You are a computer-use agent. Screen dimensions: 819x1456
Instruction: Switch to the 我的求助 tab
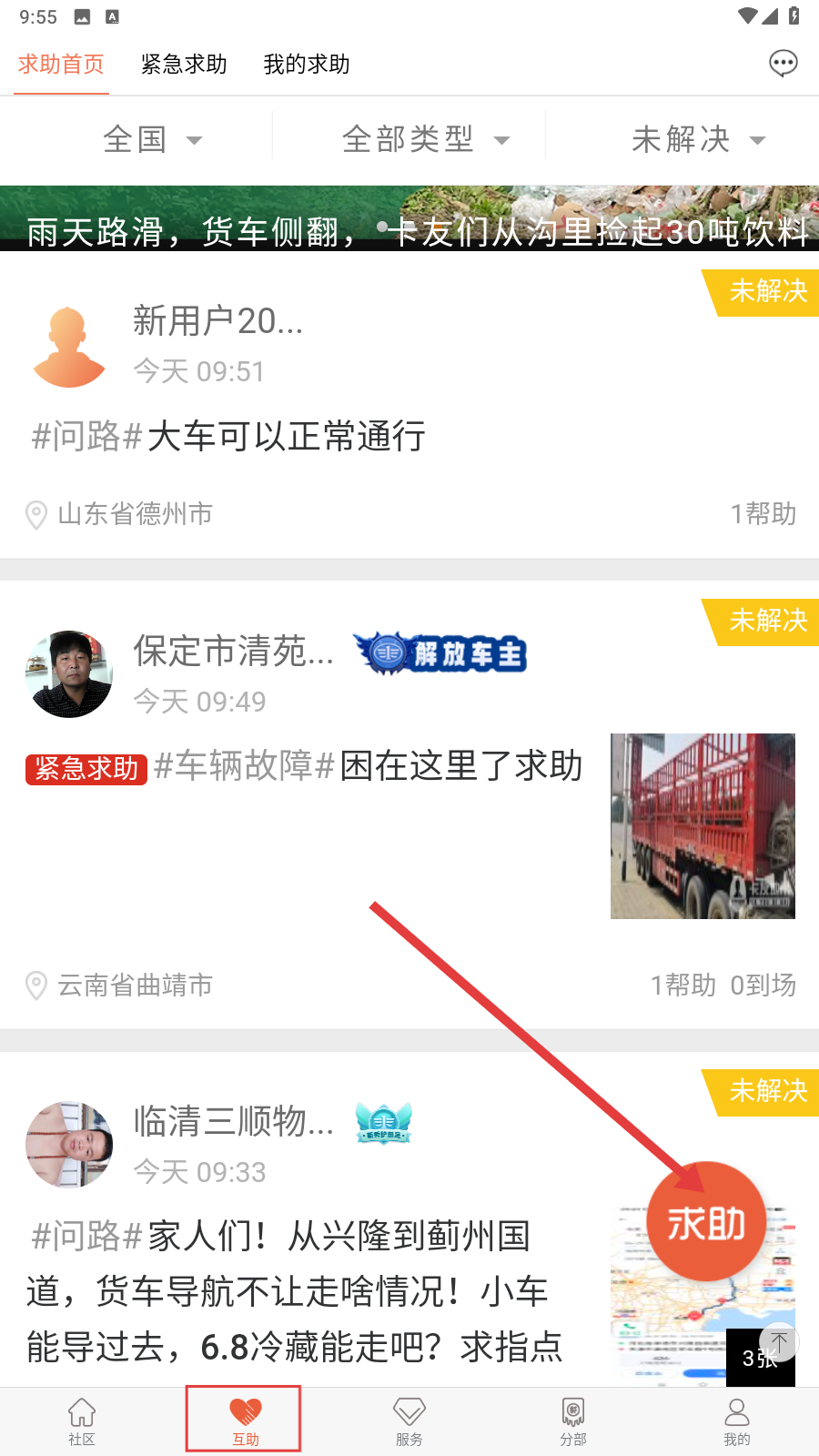[307, 65]
